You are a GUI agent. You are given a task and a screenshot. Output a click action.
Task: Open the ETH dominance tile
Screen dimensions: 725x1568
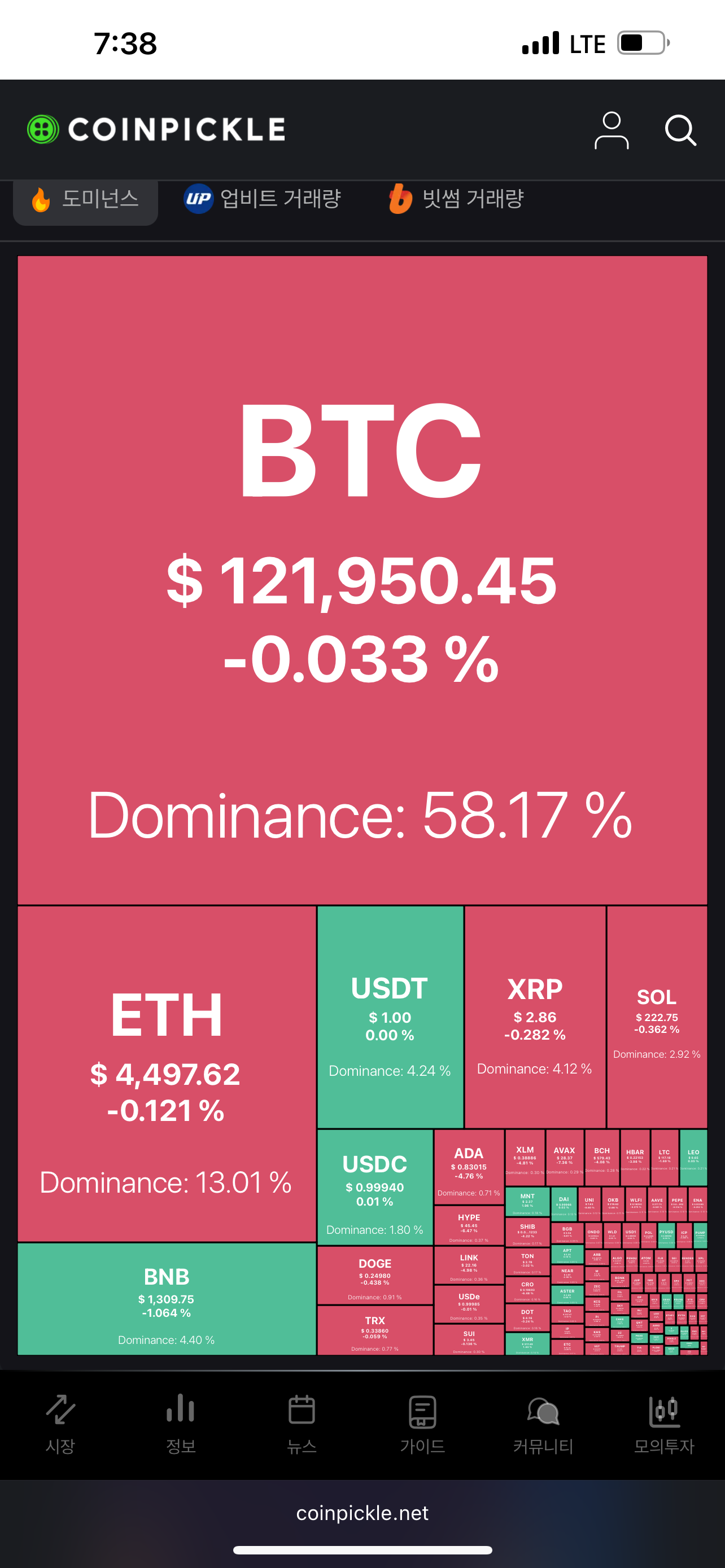(166, 1074)
